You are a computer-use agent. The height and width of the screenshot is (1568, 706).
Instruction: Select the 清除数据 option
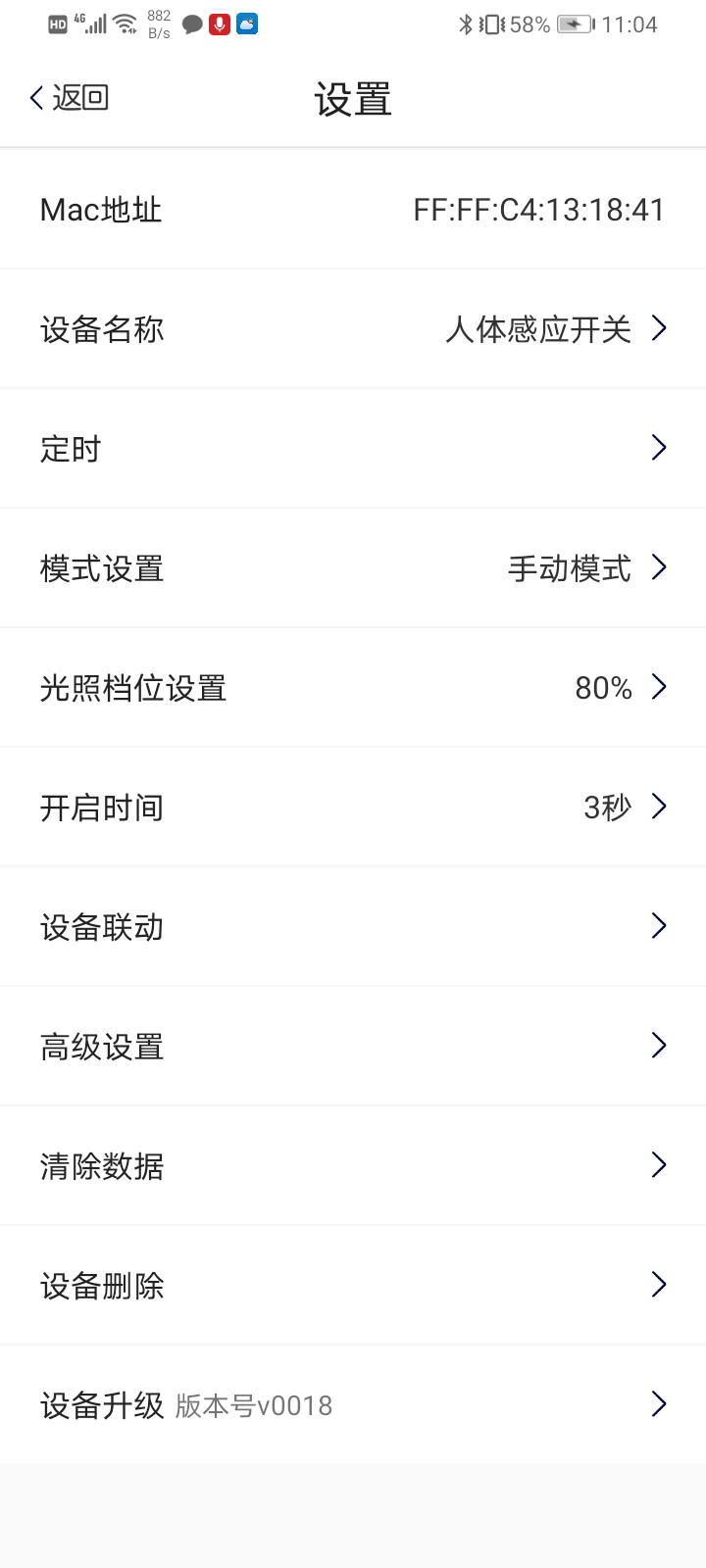353,1166
